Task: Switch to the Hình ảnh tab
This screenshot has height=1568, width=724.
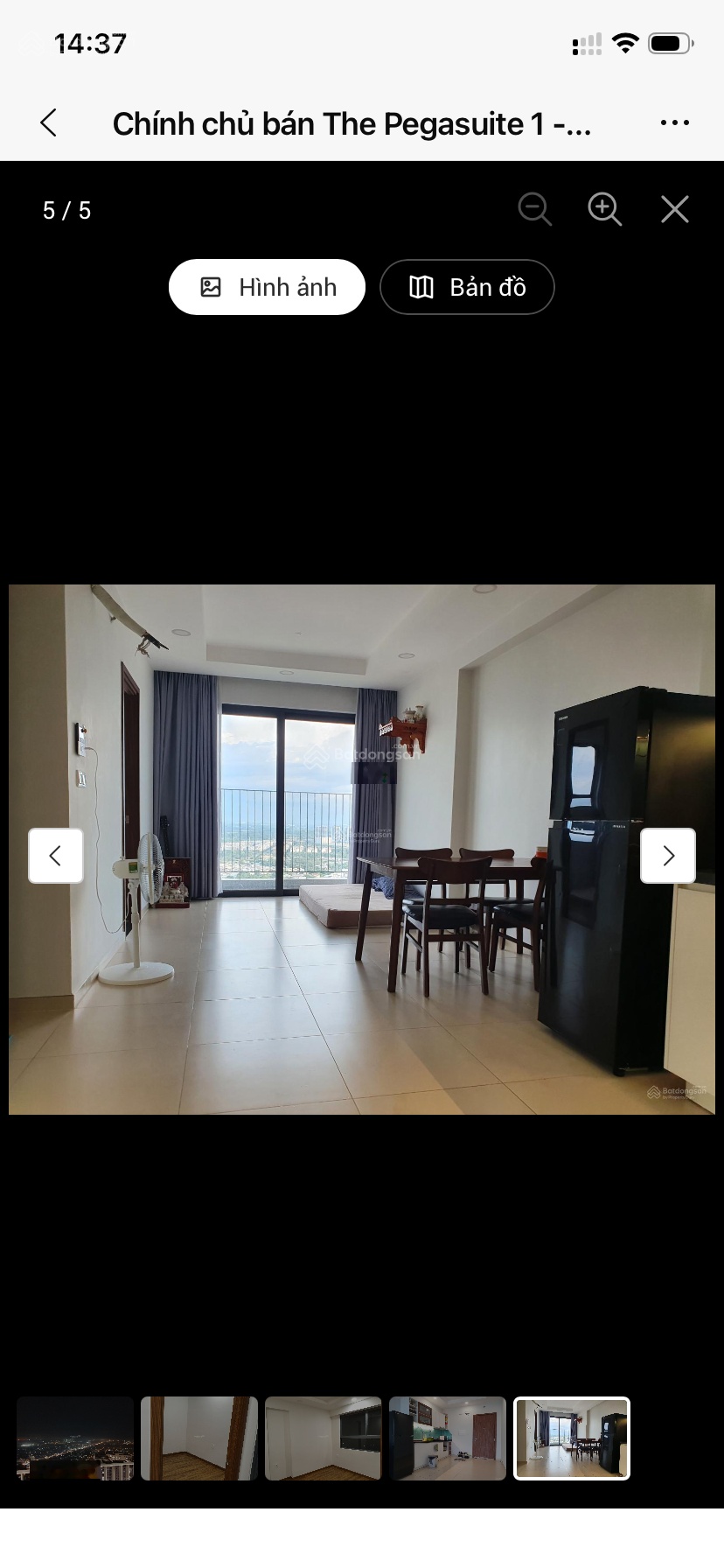Action: tap(267, 287)
